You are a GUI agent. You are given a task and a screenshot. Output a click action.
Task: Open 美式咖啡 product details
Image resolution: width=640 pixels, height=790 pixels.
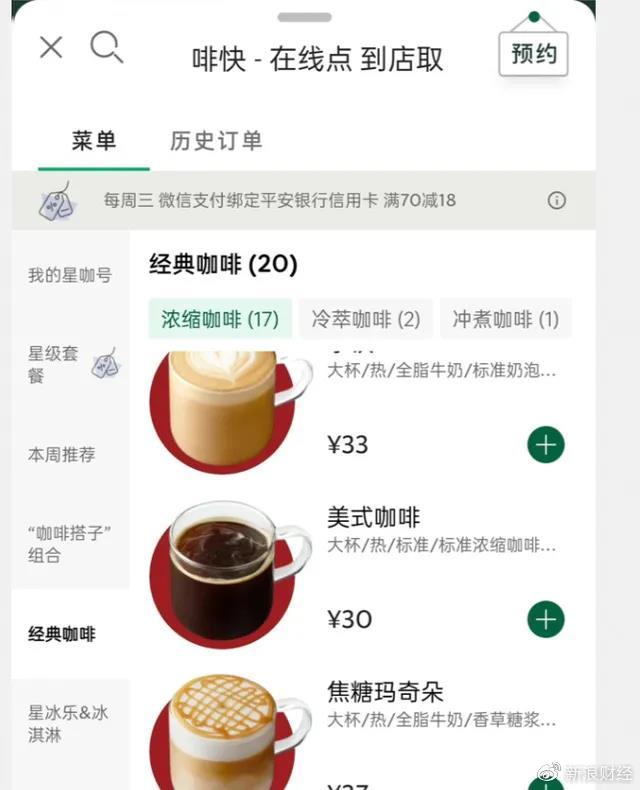click(374, 518)
